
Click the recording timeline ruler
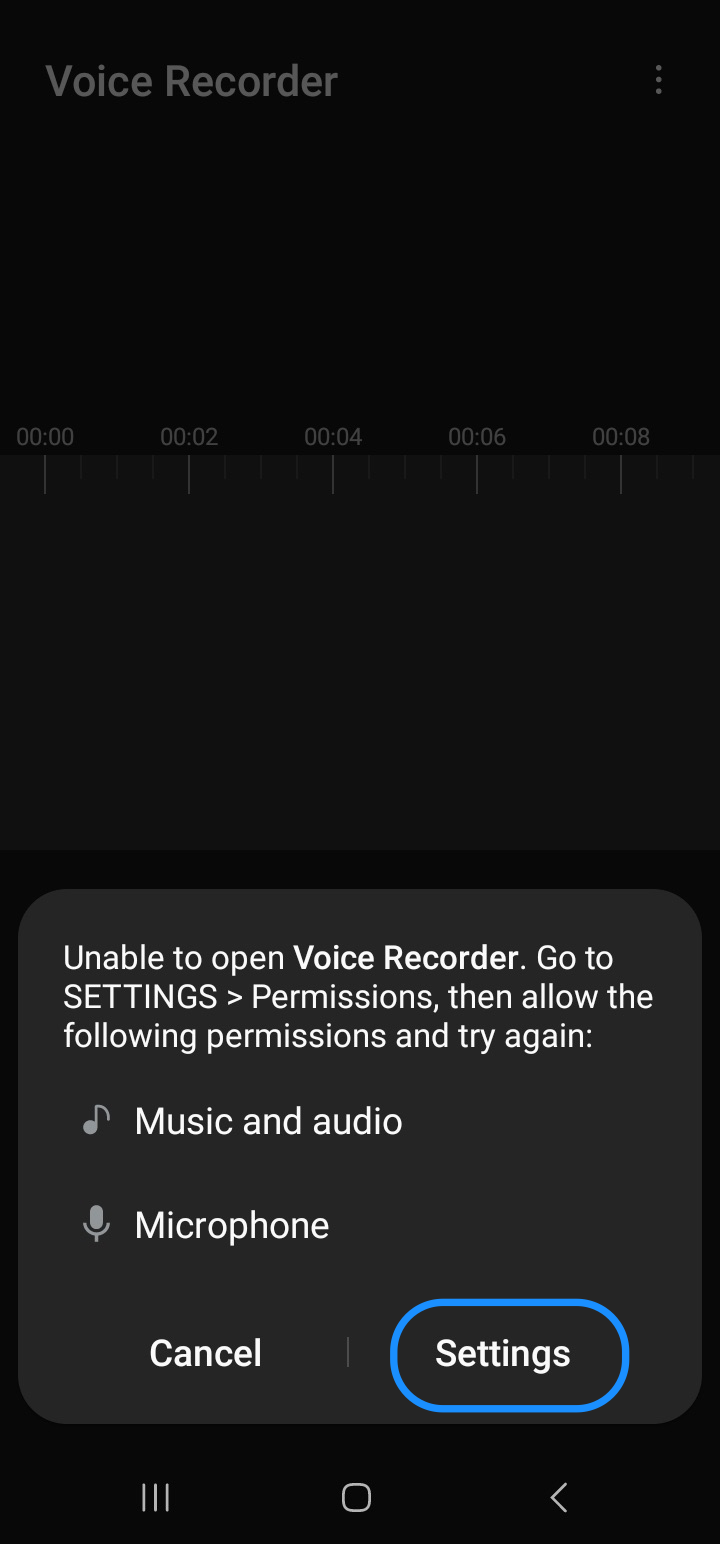click(360, 470)
